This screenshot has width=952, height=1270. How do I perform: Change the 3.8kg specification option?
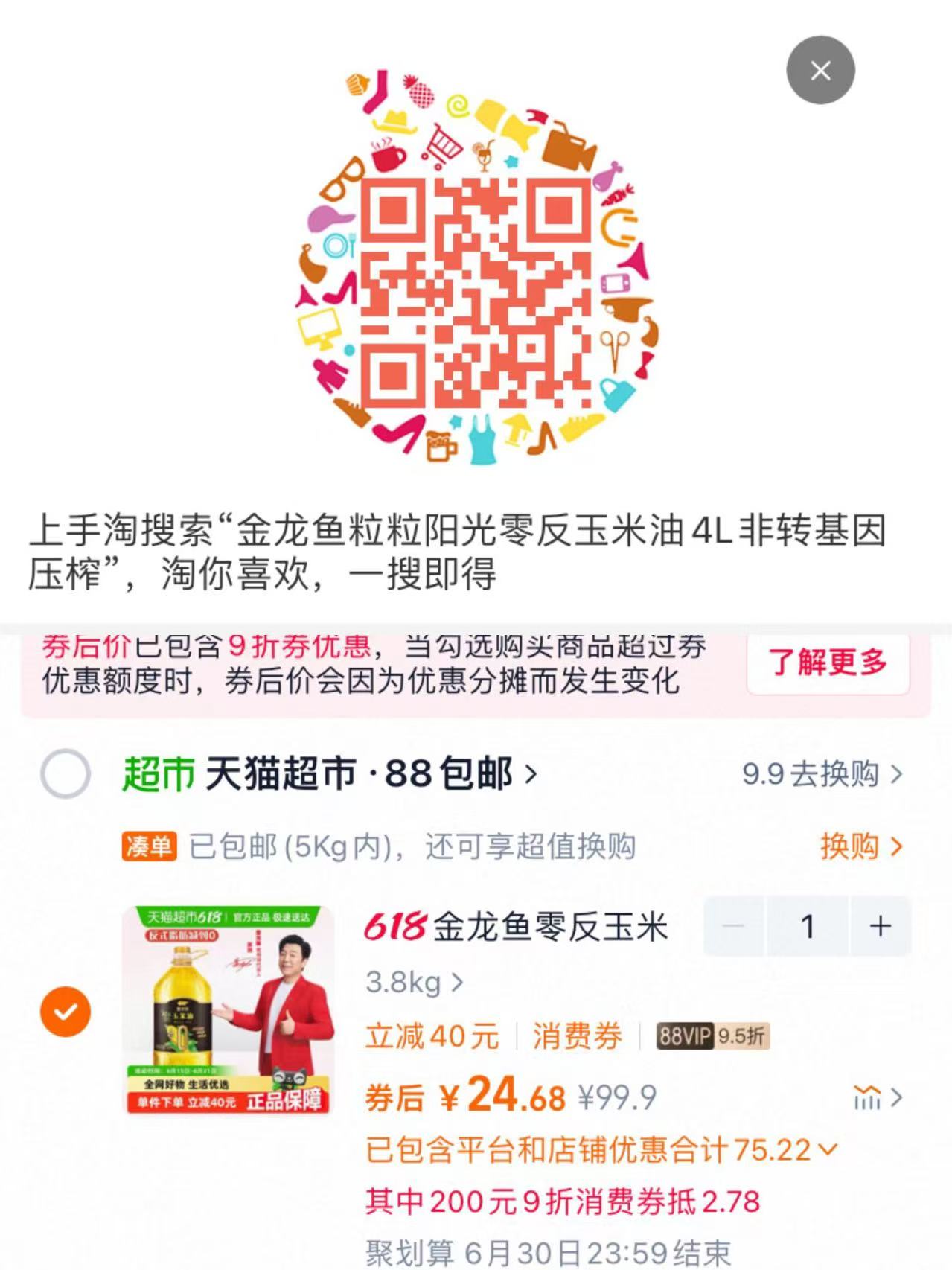[414, 983]
